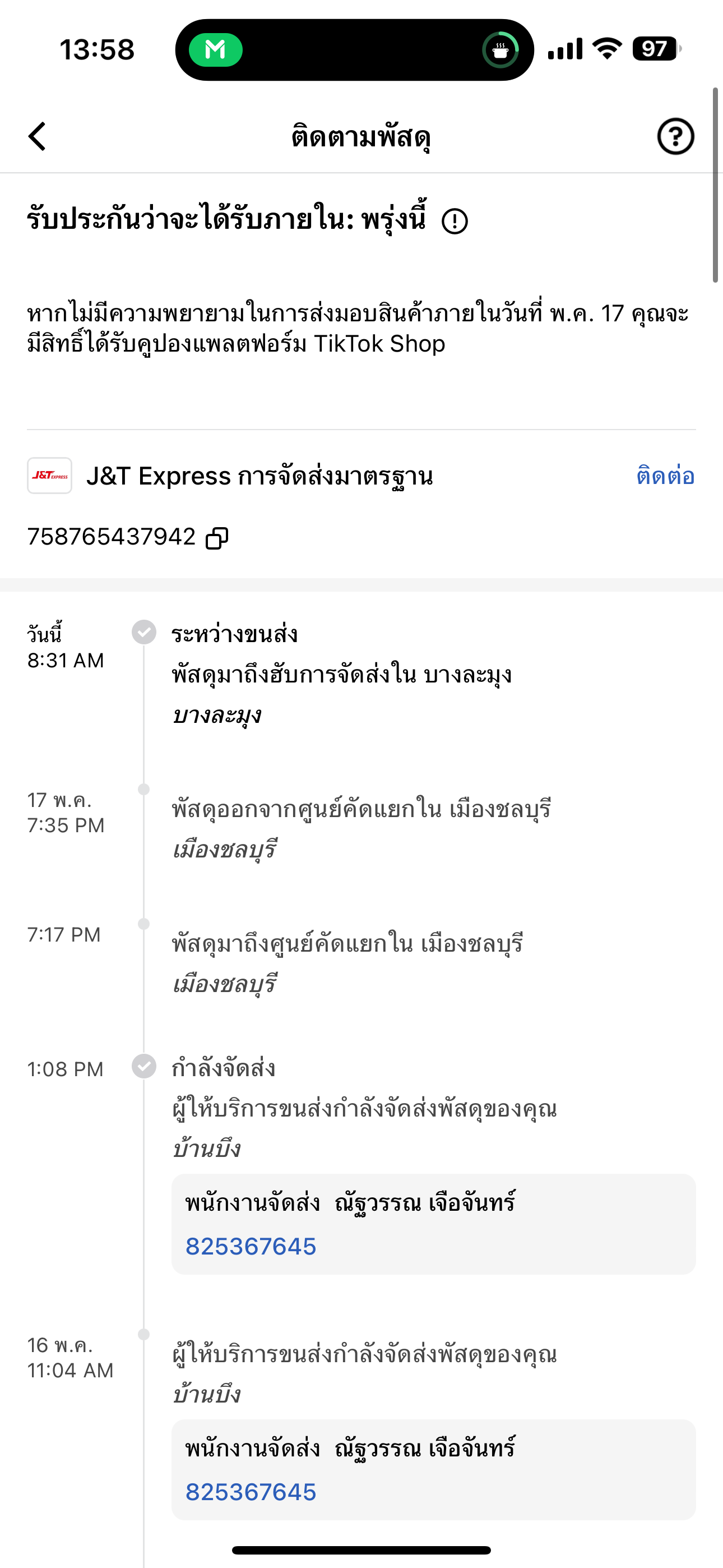Call courier number under the 1:08 PM update
The height and width of the screenshot is (1568, 723).
[x=251, y=1246]
